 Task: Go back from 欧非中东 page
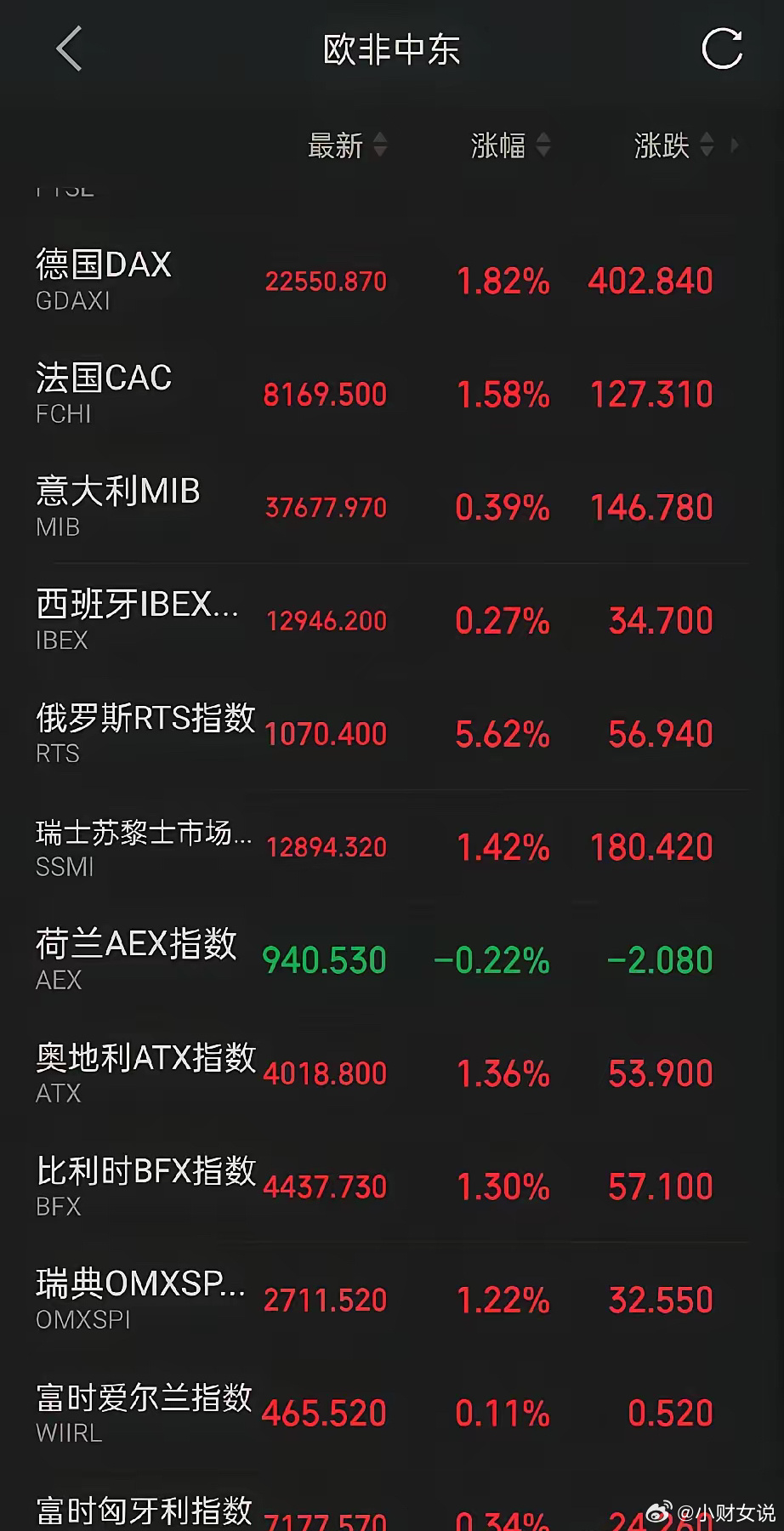(x=69, y=48)
